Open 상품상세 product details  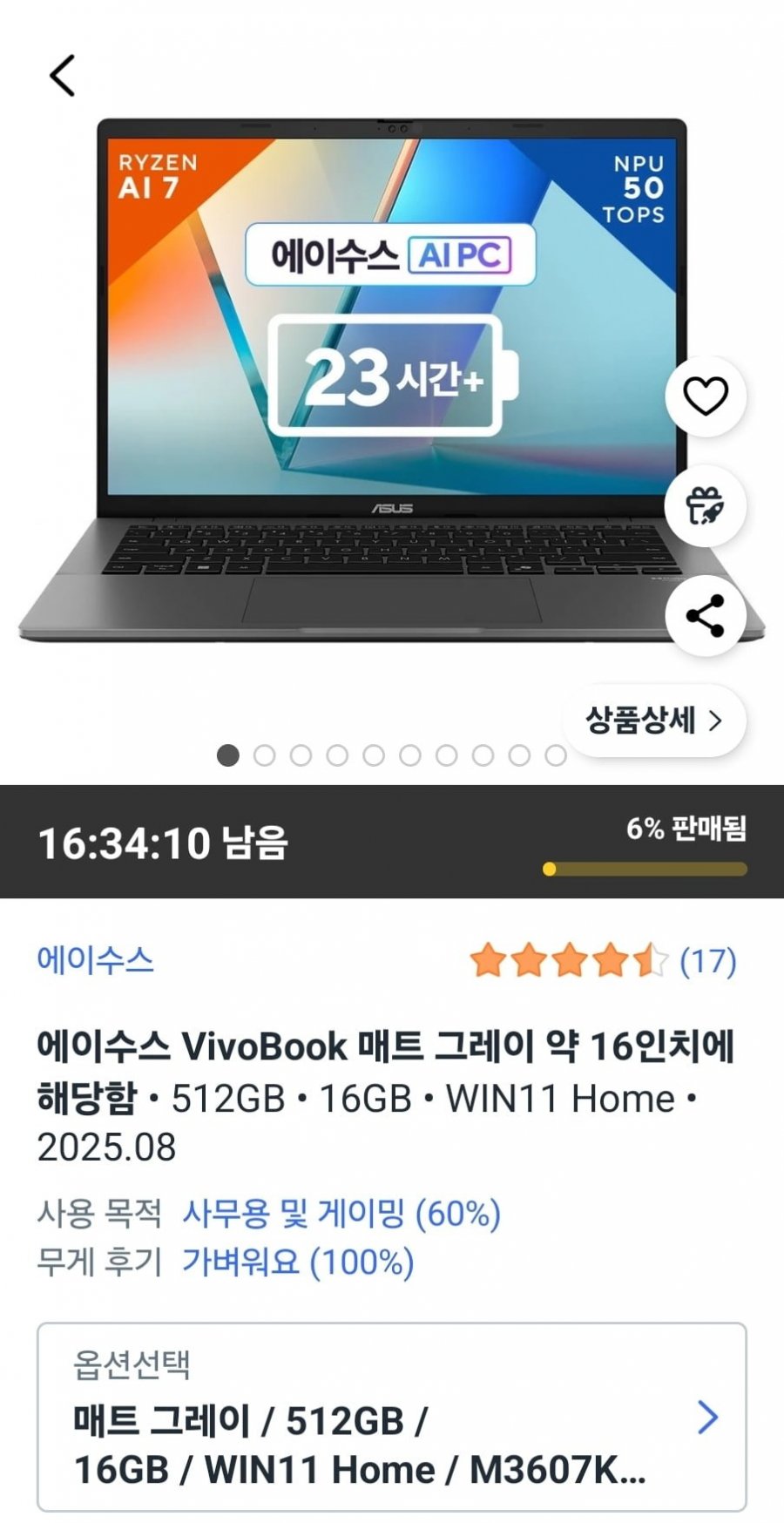click(654, 721)
